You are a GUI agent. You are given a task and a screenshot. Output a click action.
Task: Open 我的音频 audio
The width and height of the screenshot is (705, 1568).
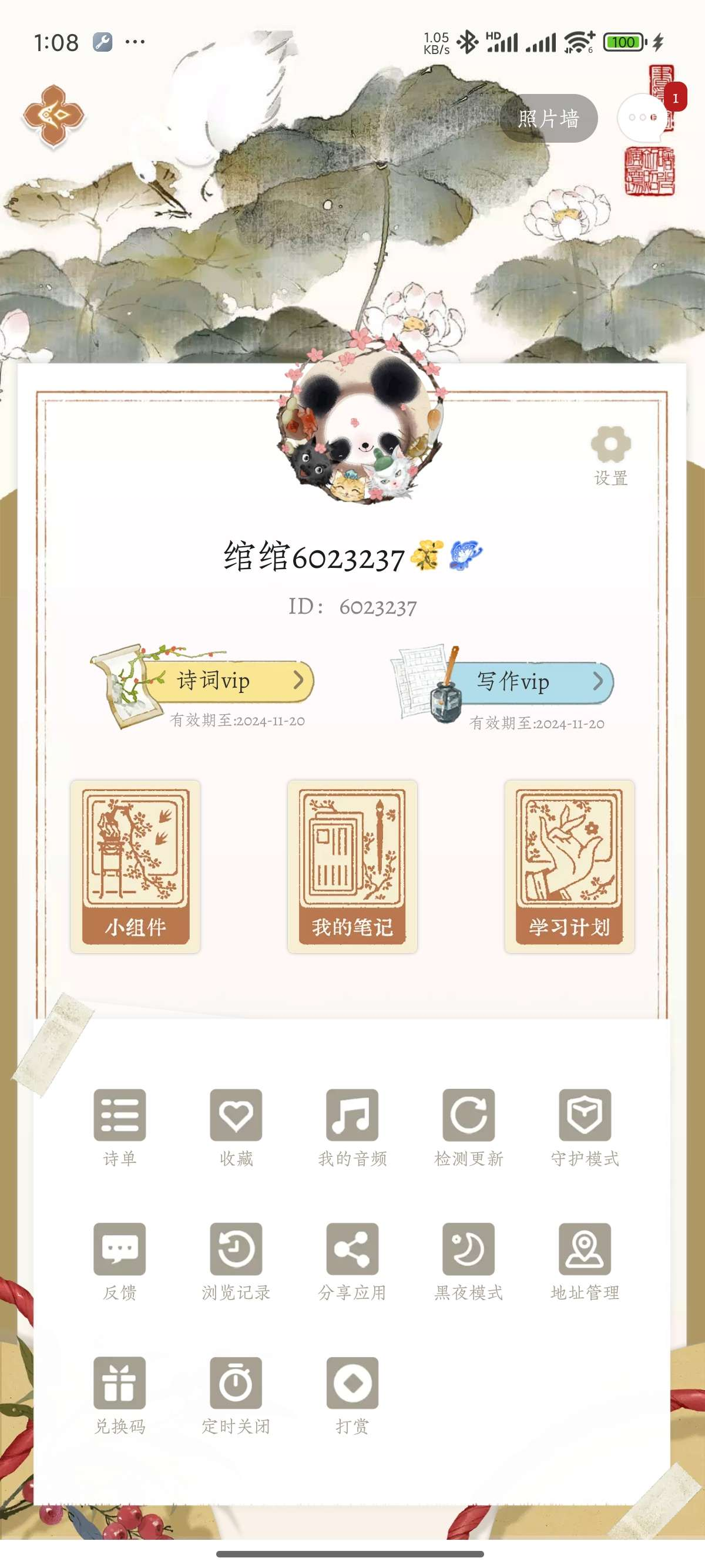[352, 1128]
